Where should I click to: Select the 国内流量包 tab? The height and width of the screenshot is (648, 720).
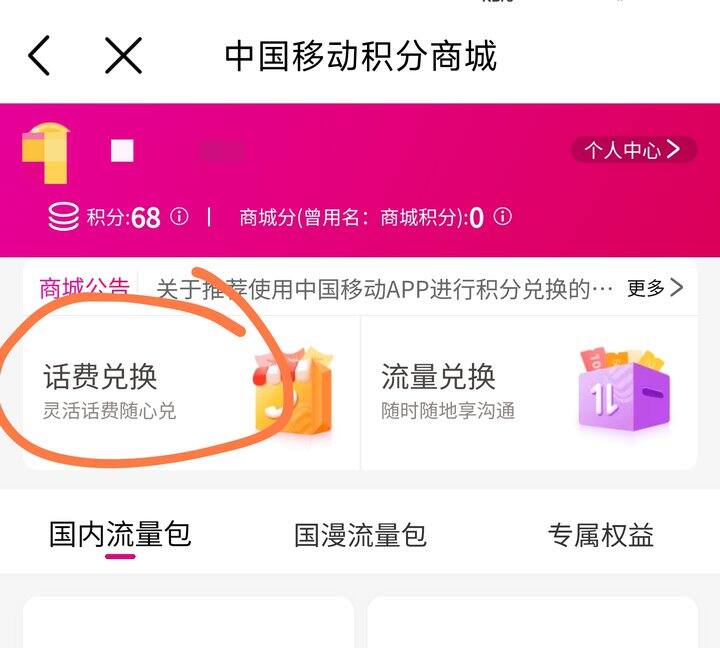point(120,535)
